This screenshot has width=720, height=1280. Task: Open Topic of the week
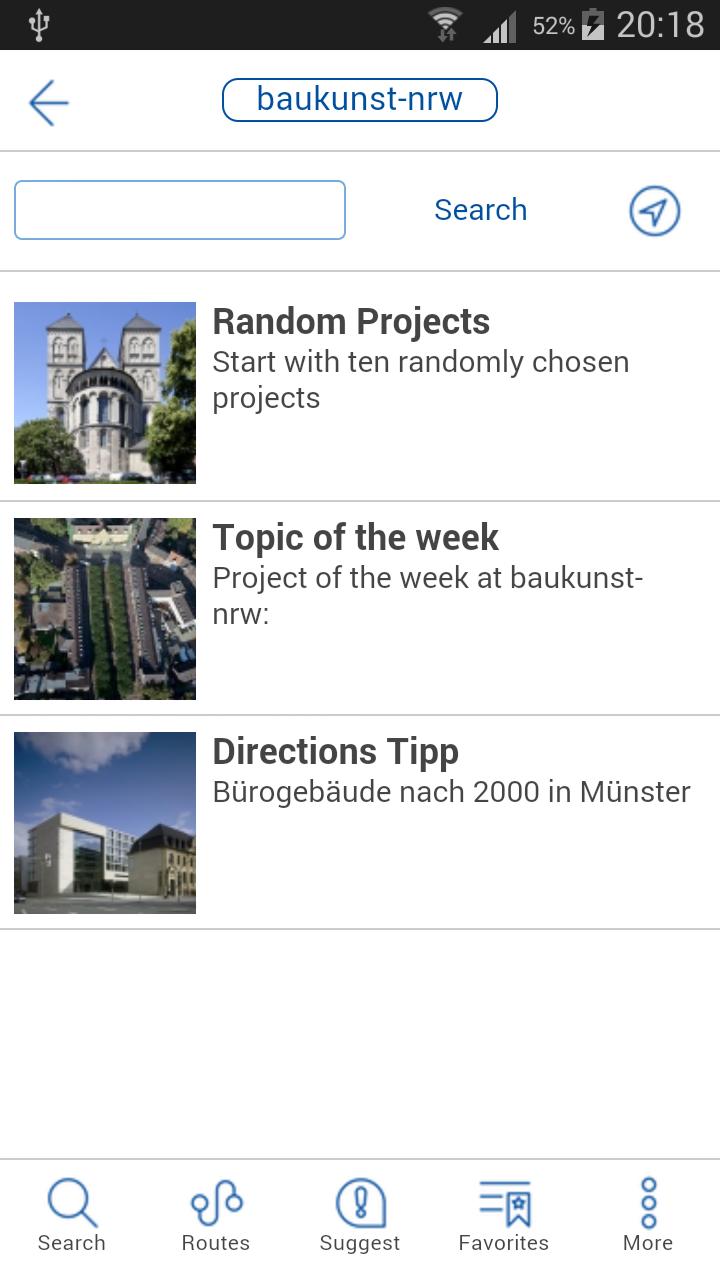(x=360, y=607)
